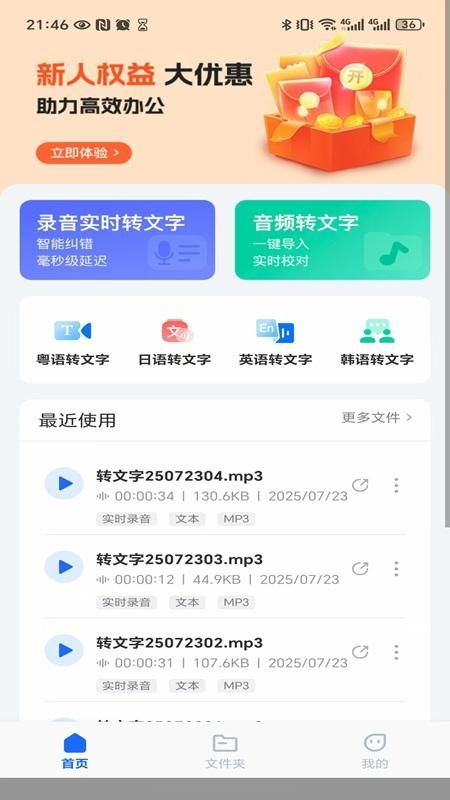Viewport: 450px width, 800px height.
Task: Play 转文字25072303.mp3
Action: tap(64, 567)
